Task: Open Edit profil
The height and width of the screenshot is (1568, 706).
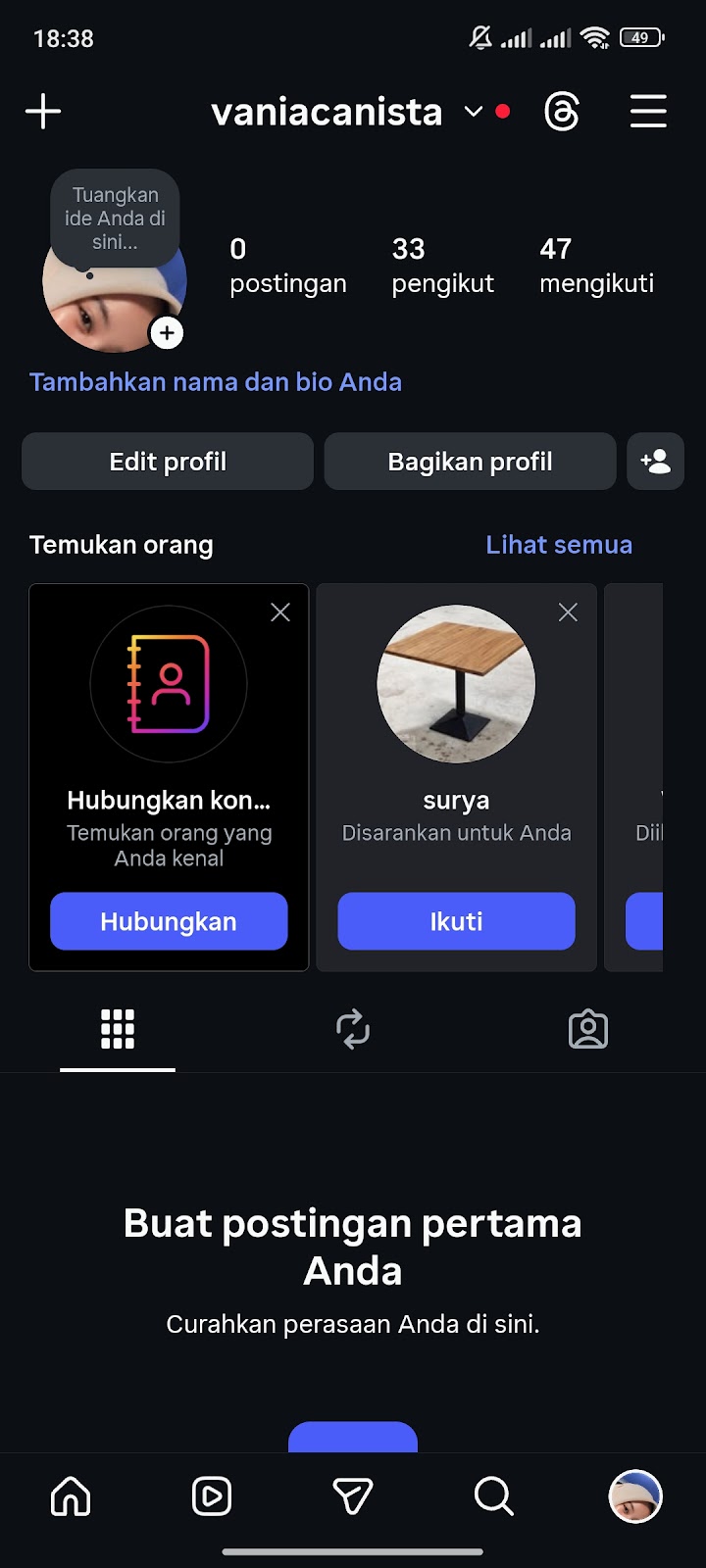Action: 168,462
